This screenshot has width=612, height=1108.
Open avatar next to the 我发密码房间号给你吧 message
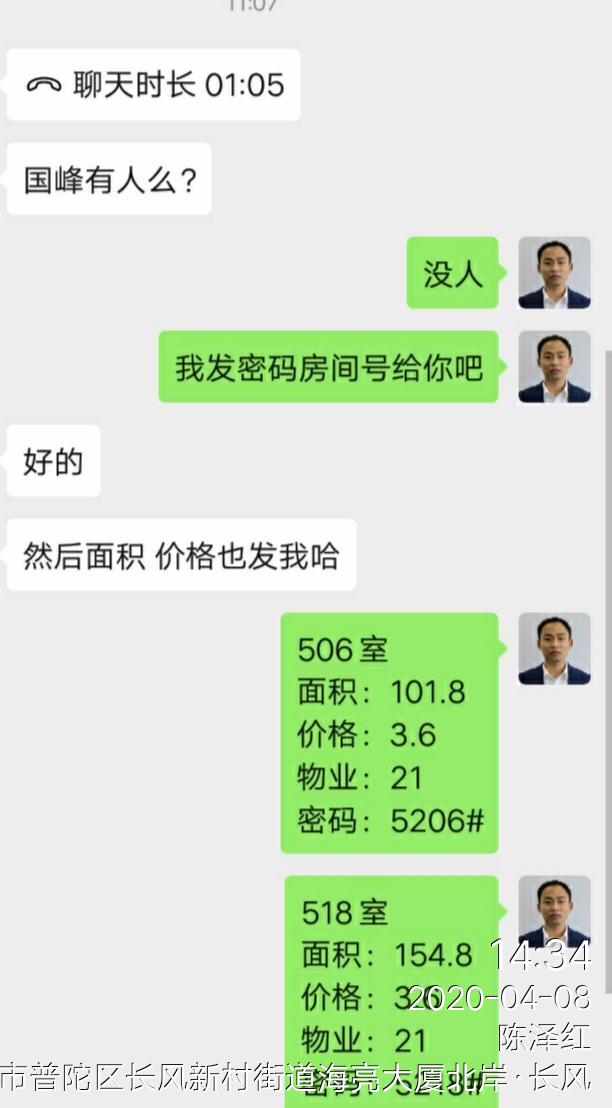click(x=554, y=367)
